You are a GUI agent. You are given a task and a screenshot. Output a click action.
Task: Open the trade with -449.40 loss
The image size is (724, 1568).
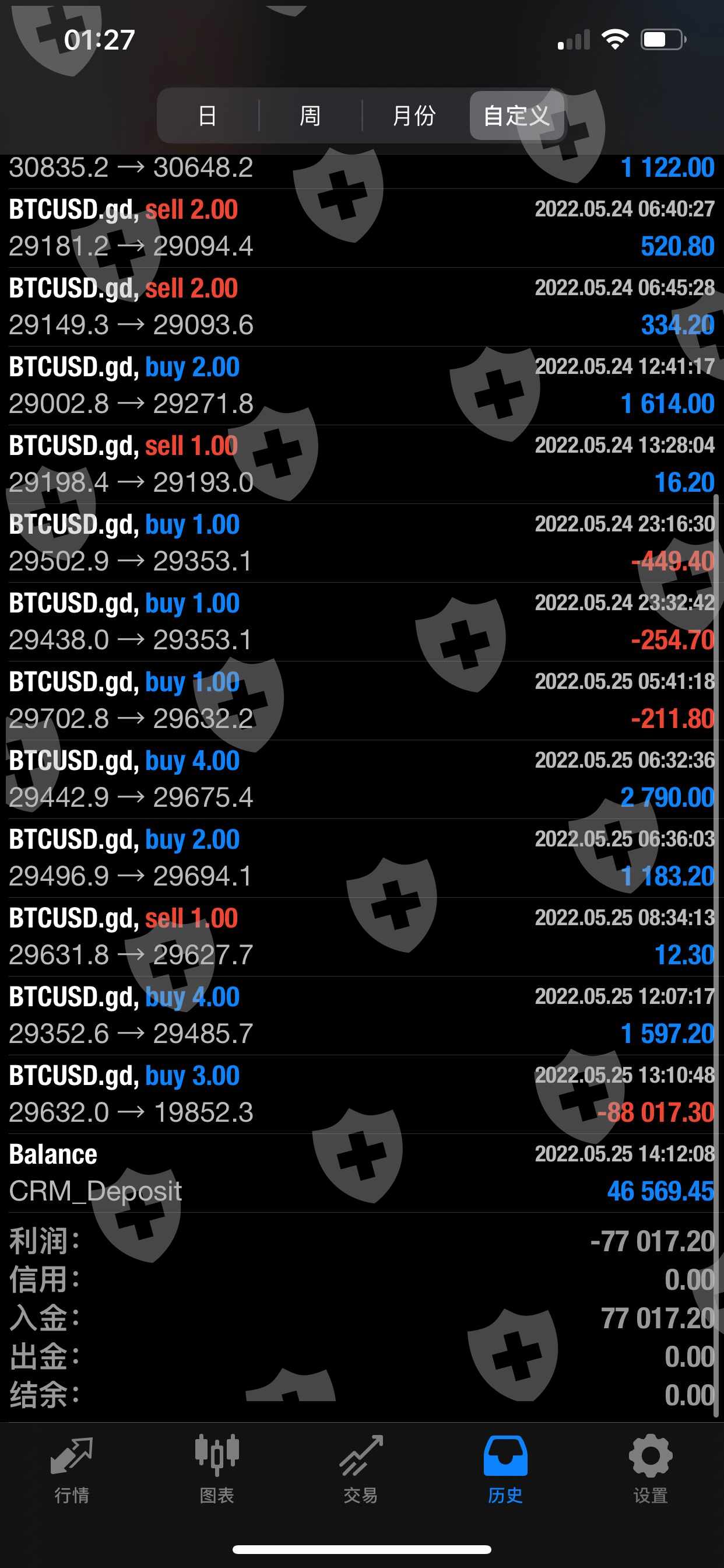361,543
